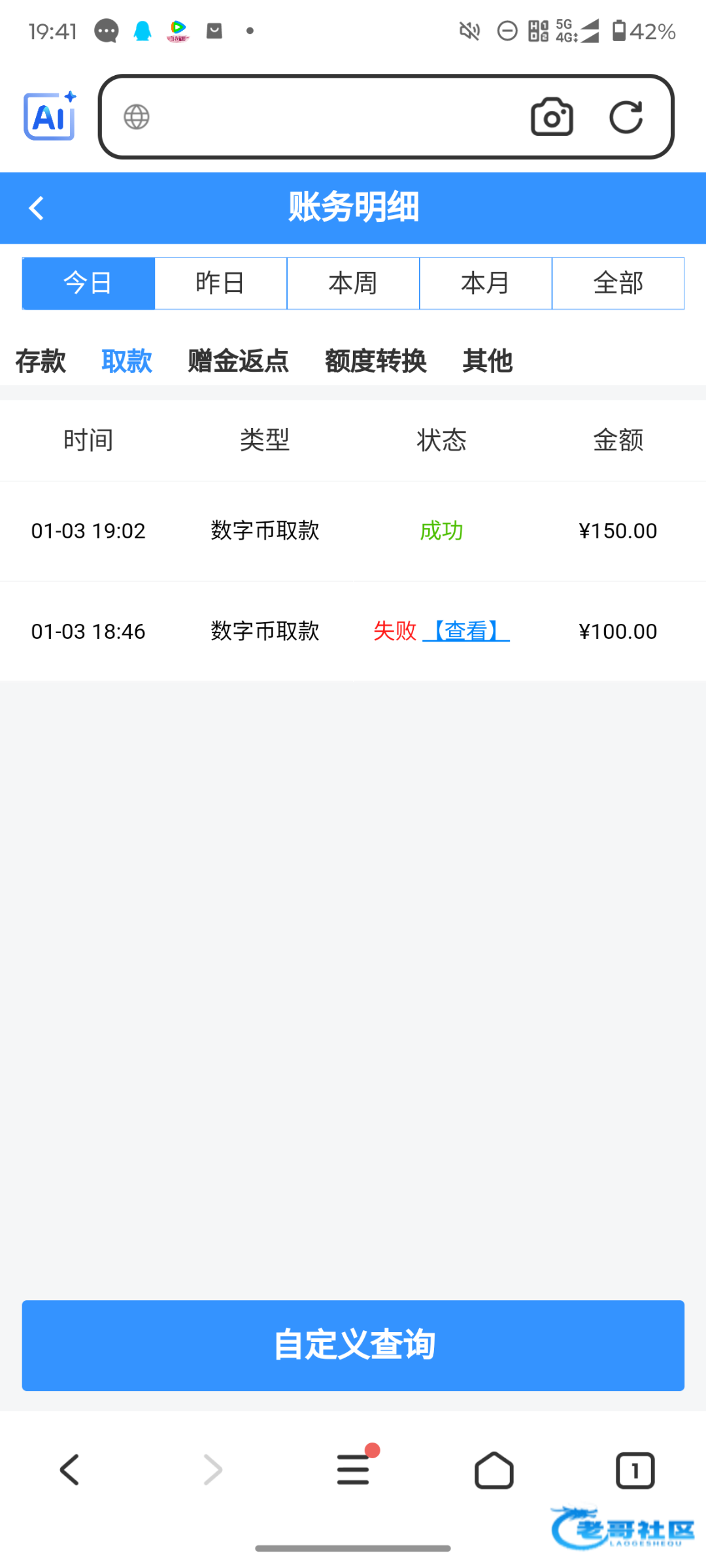Open the 其他 tab
The height and width of the screenshot is (1568, 706).
tap(488, 361)
